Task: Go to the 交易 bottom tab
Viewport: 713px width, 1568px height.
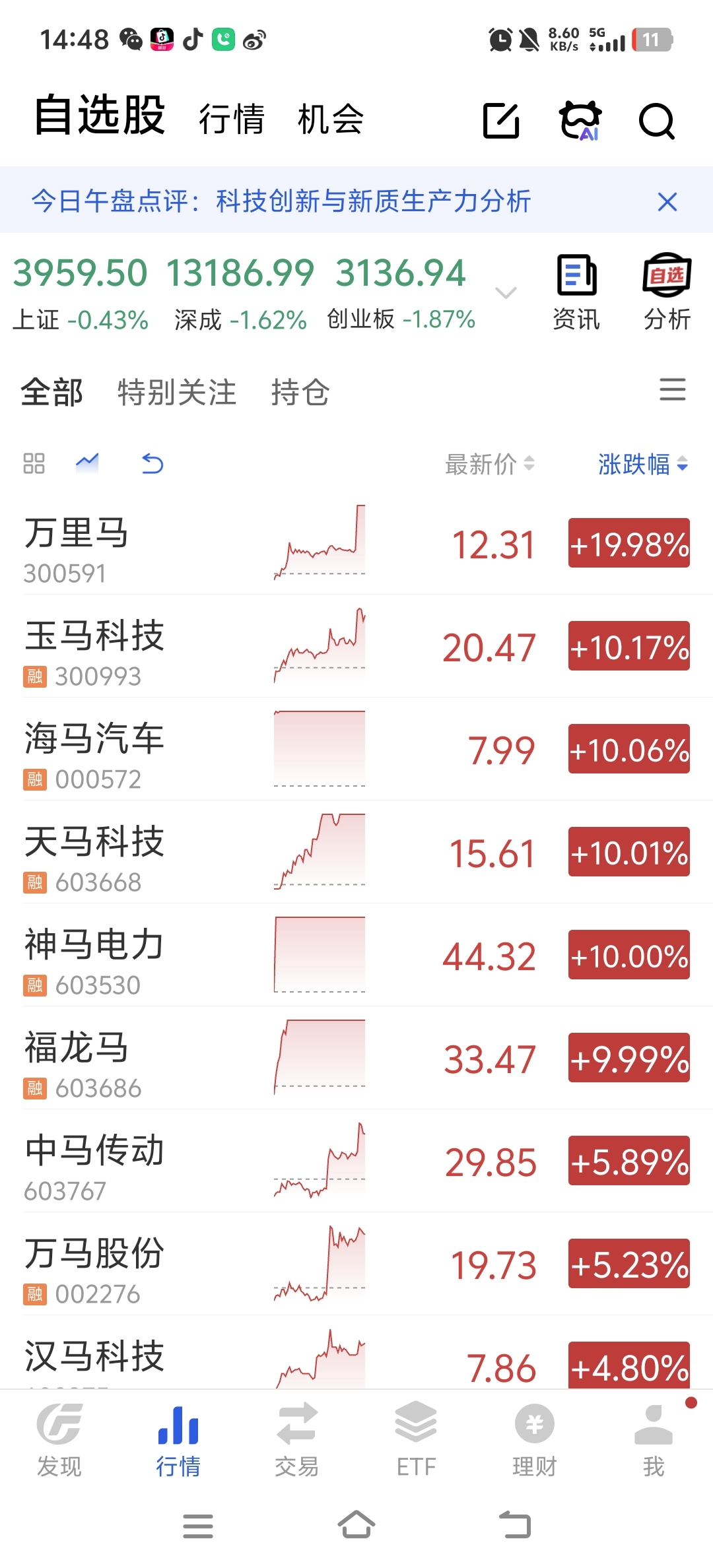Action: pos(297,1439)
